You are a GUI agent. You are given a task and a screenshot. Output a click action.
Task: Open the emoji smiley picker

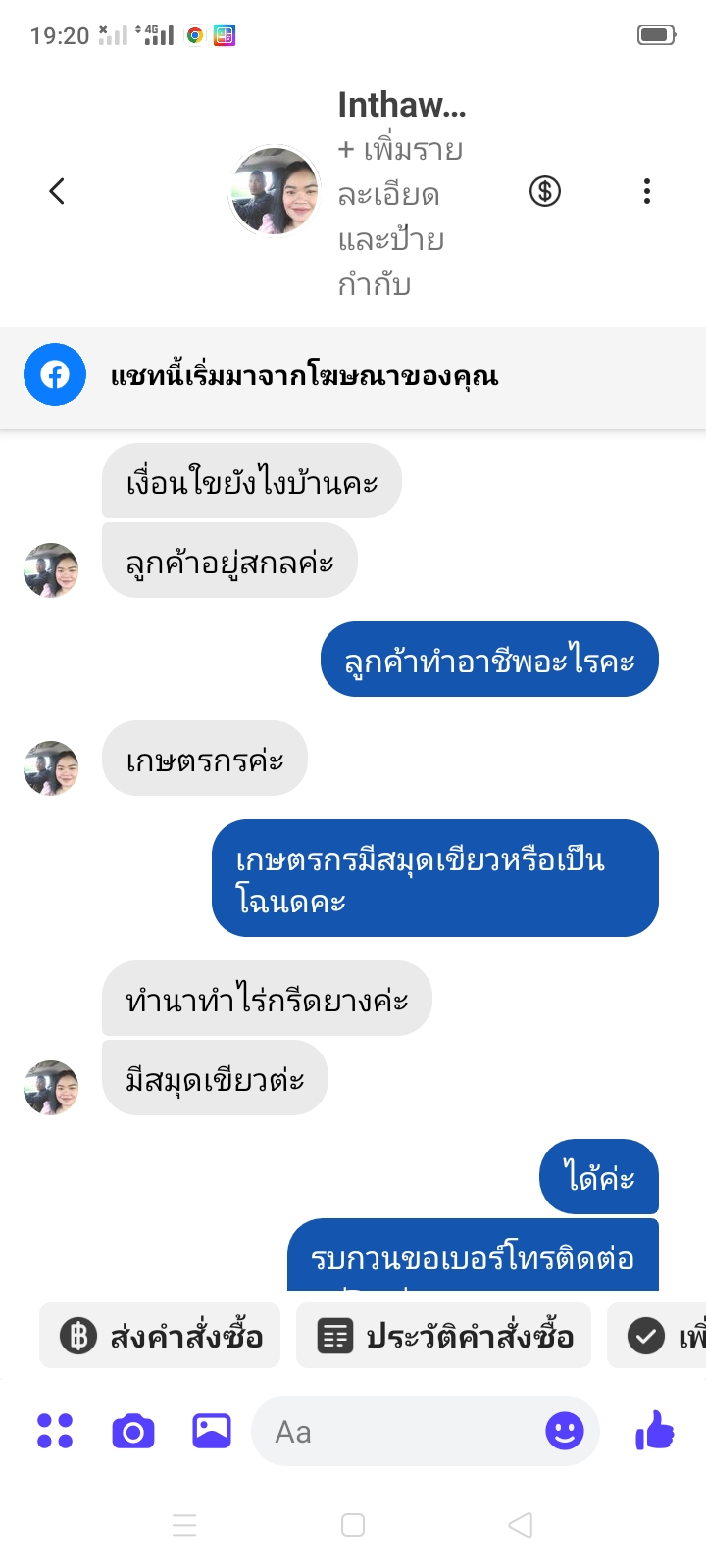click(x=564, y=1432)
